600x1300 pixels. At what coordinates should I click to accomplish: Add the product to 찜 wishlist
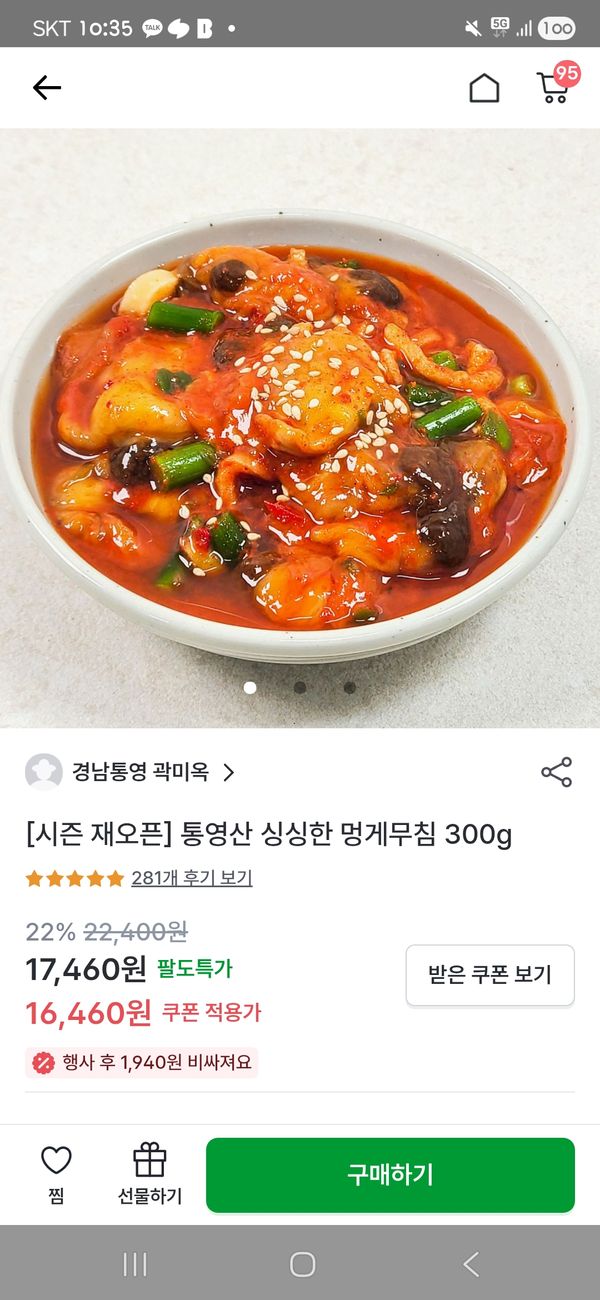[x=56, y=1174]
